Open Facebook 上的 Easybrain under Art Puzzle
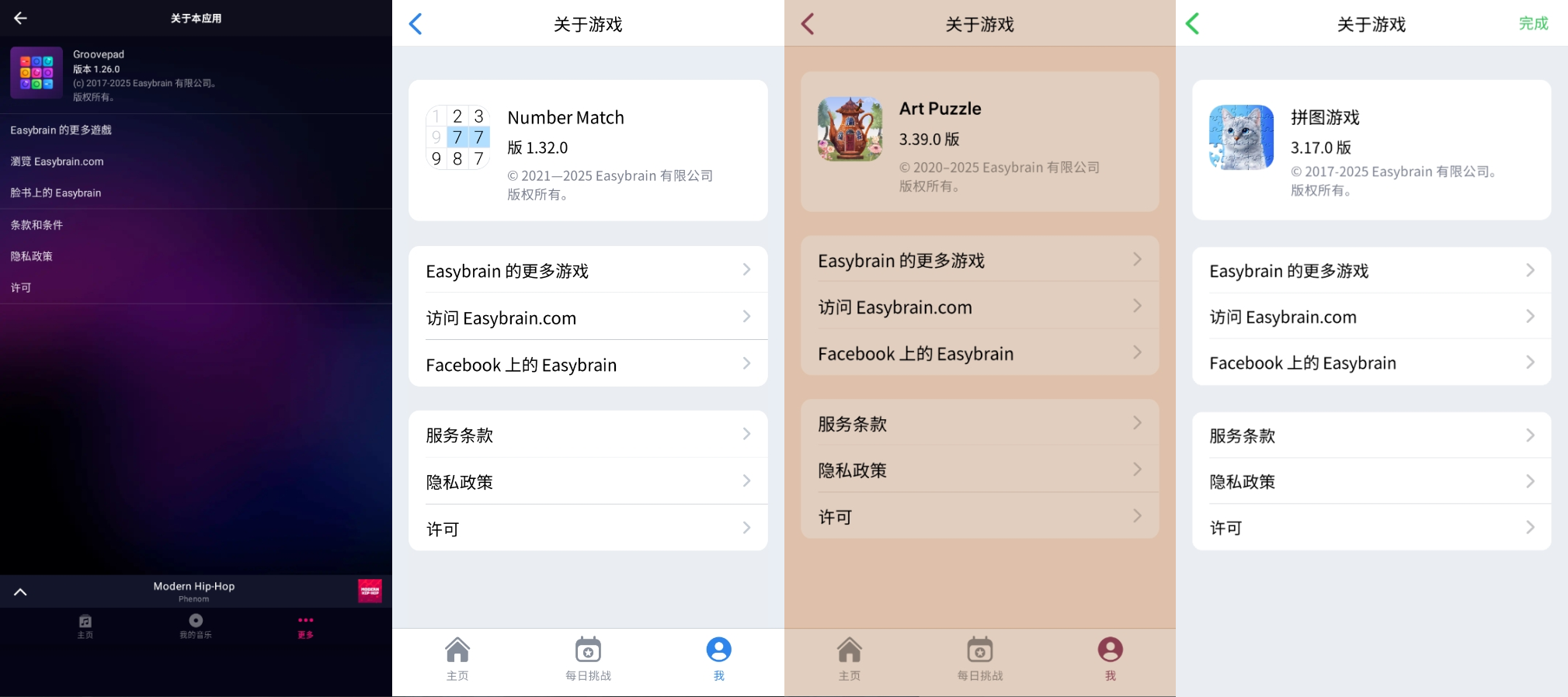Viewport: 1568px width, 697px height. (x=979, y=354)
